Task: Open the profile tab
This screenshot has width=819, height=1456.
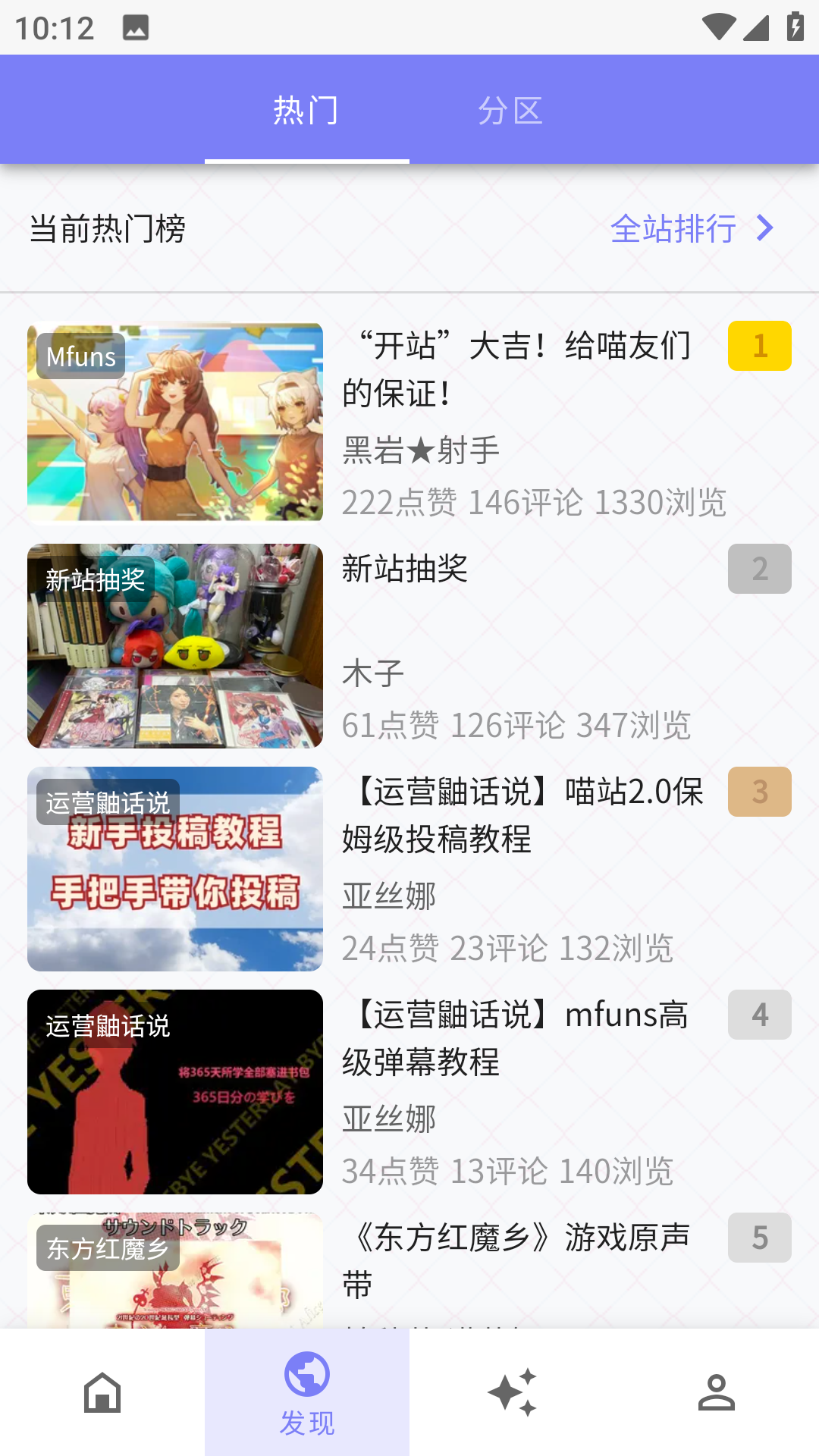Action: (717, 1392)
